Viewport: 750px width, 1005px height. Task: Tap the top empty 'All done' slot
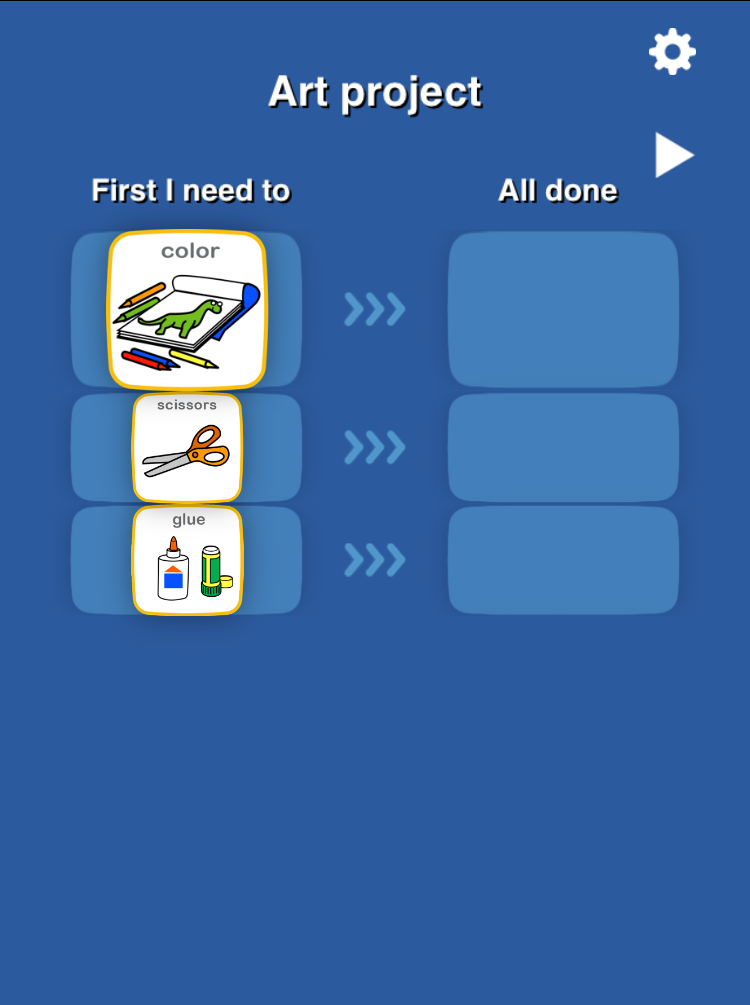coord(562,307)
